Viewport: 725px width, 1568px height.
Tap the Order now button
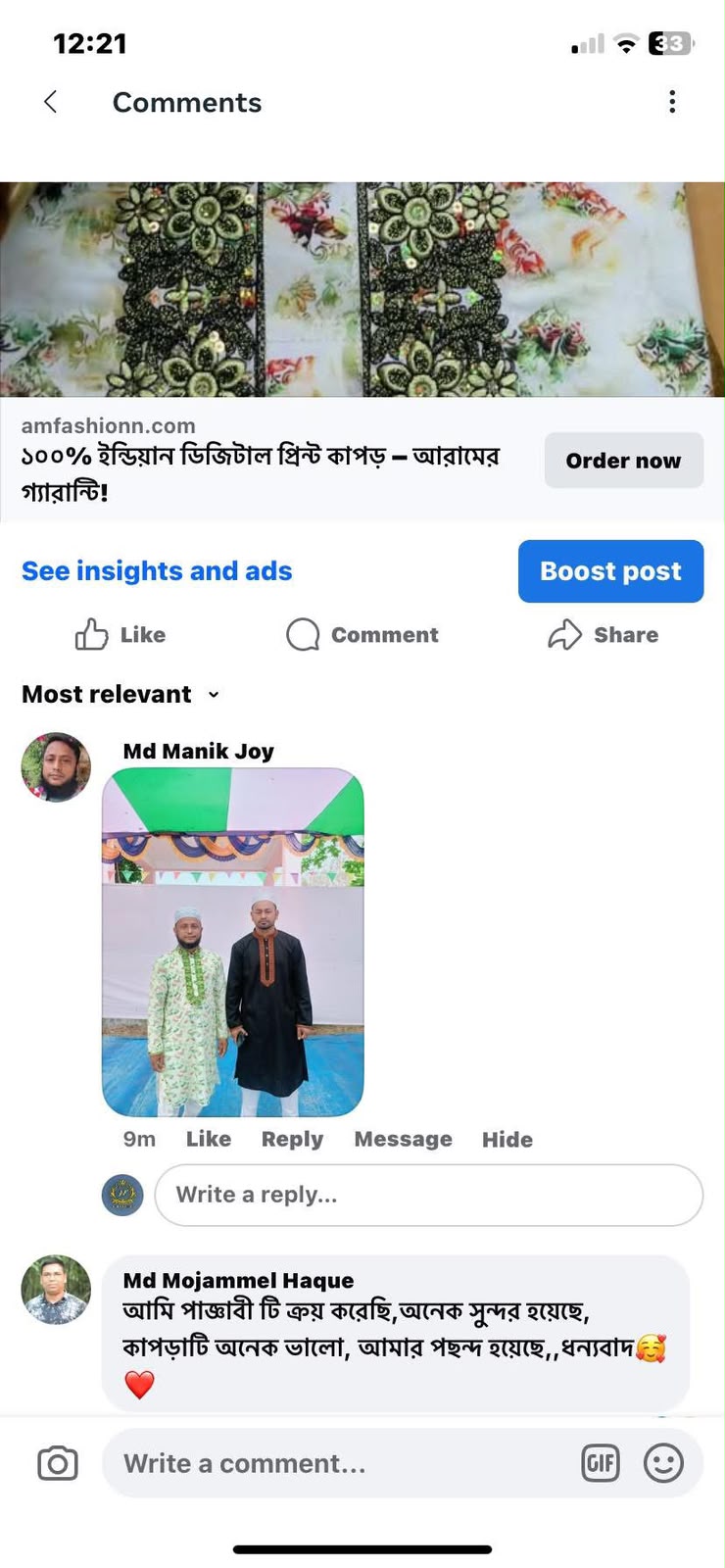[623, 461]
